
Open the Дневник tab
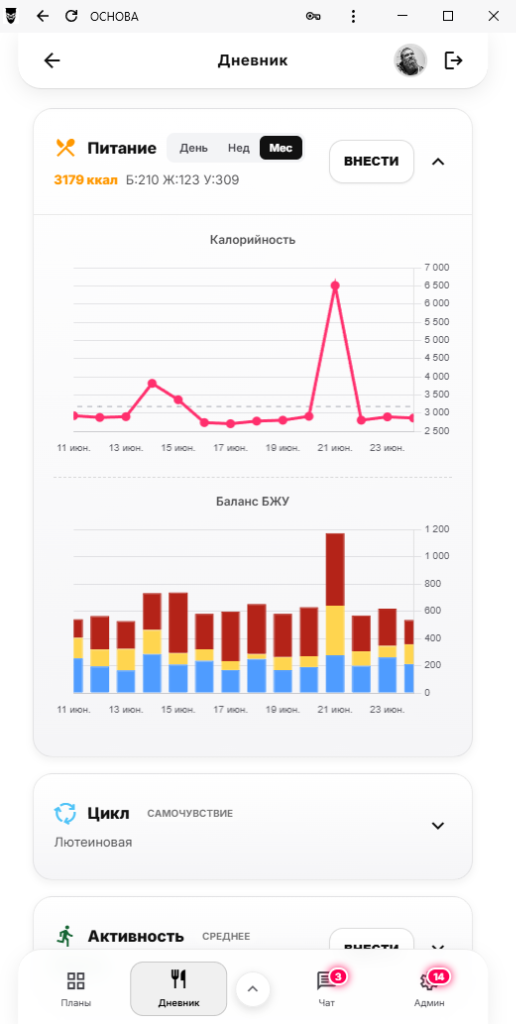(178, 989)
